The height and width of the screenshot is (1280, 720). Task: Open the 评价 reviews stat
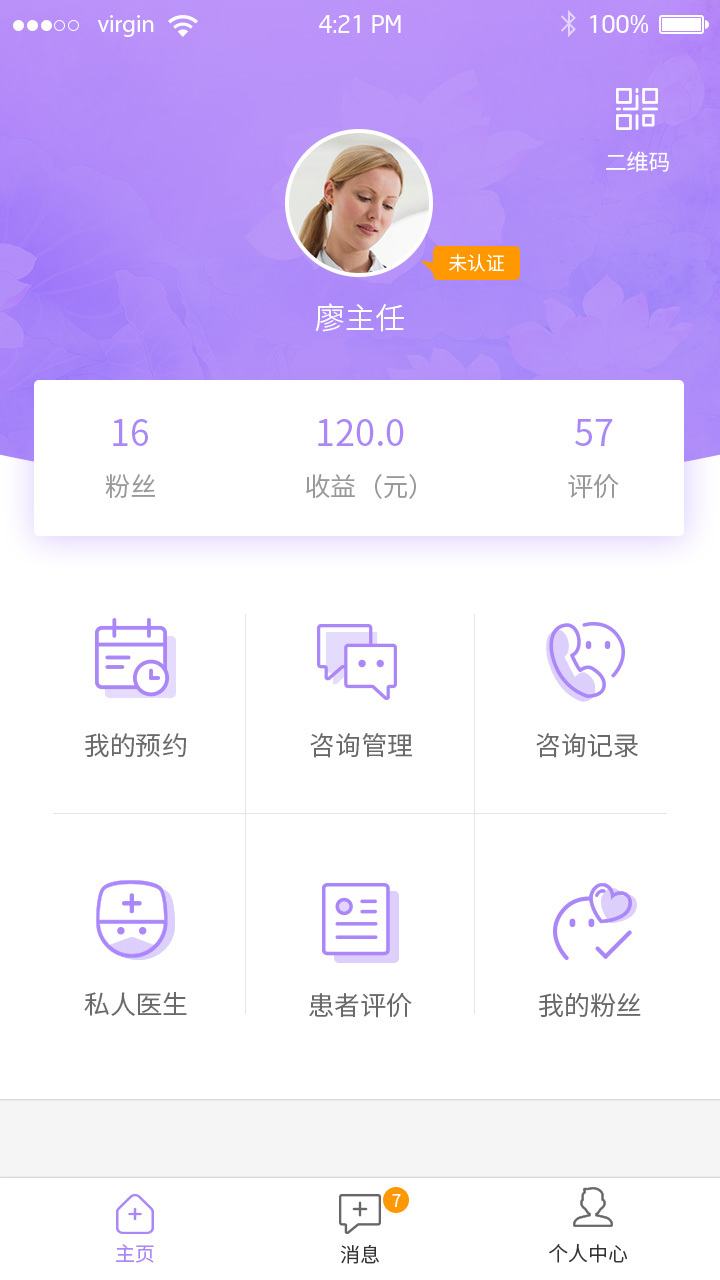tap(593, 457)
